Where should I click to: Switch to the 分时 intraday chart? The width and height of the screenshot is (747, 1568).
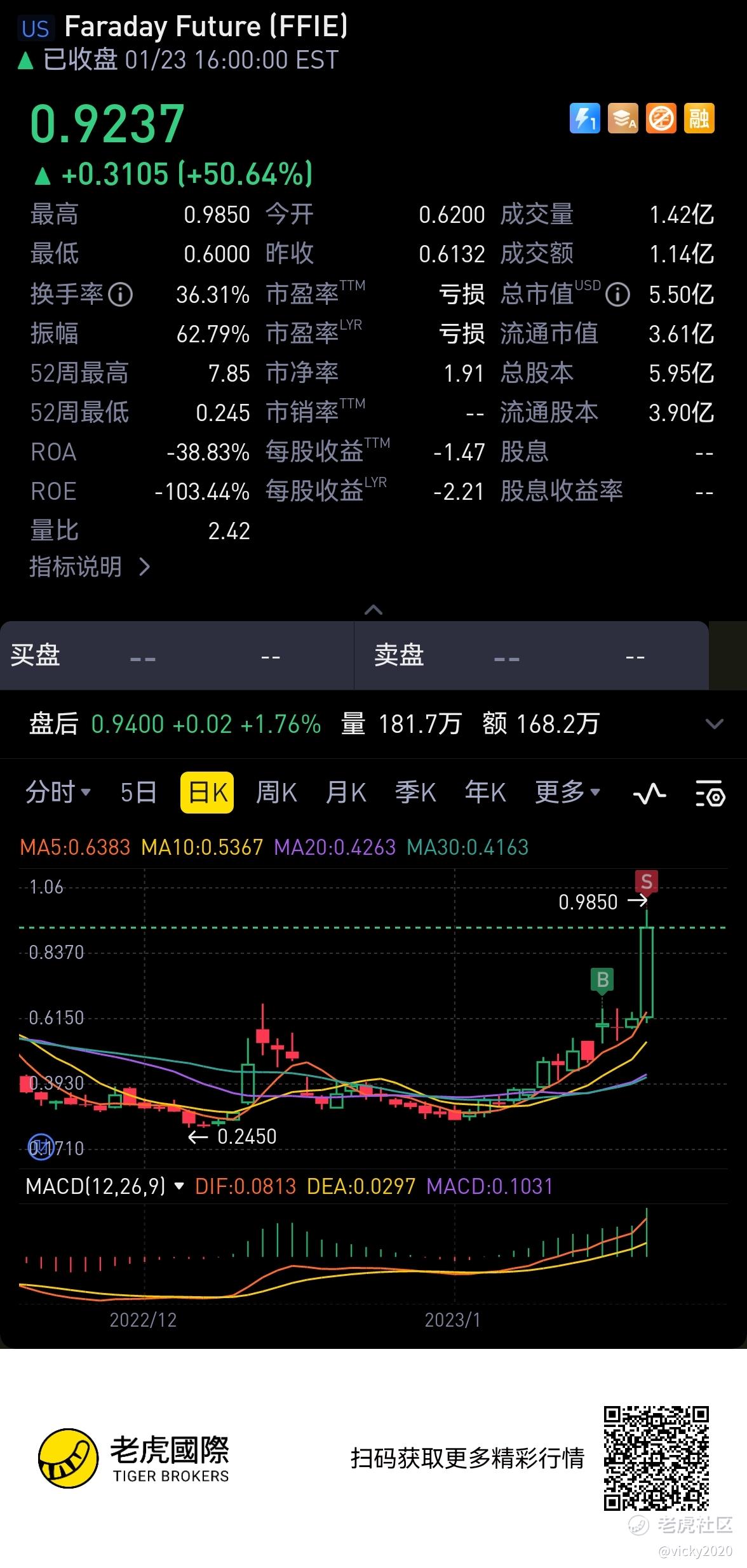(x=57, y=792)
